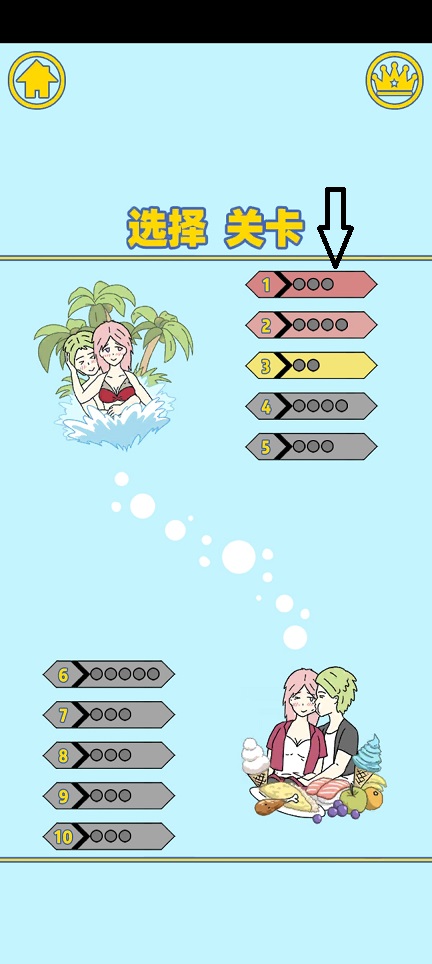Open the crown ranking icon

click(x=395, y=81)
